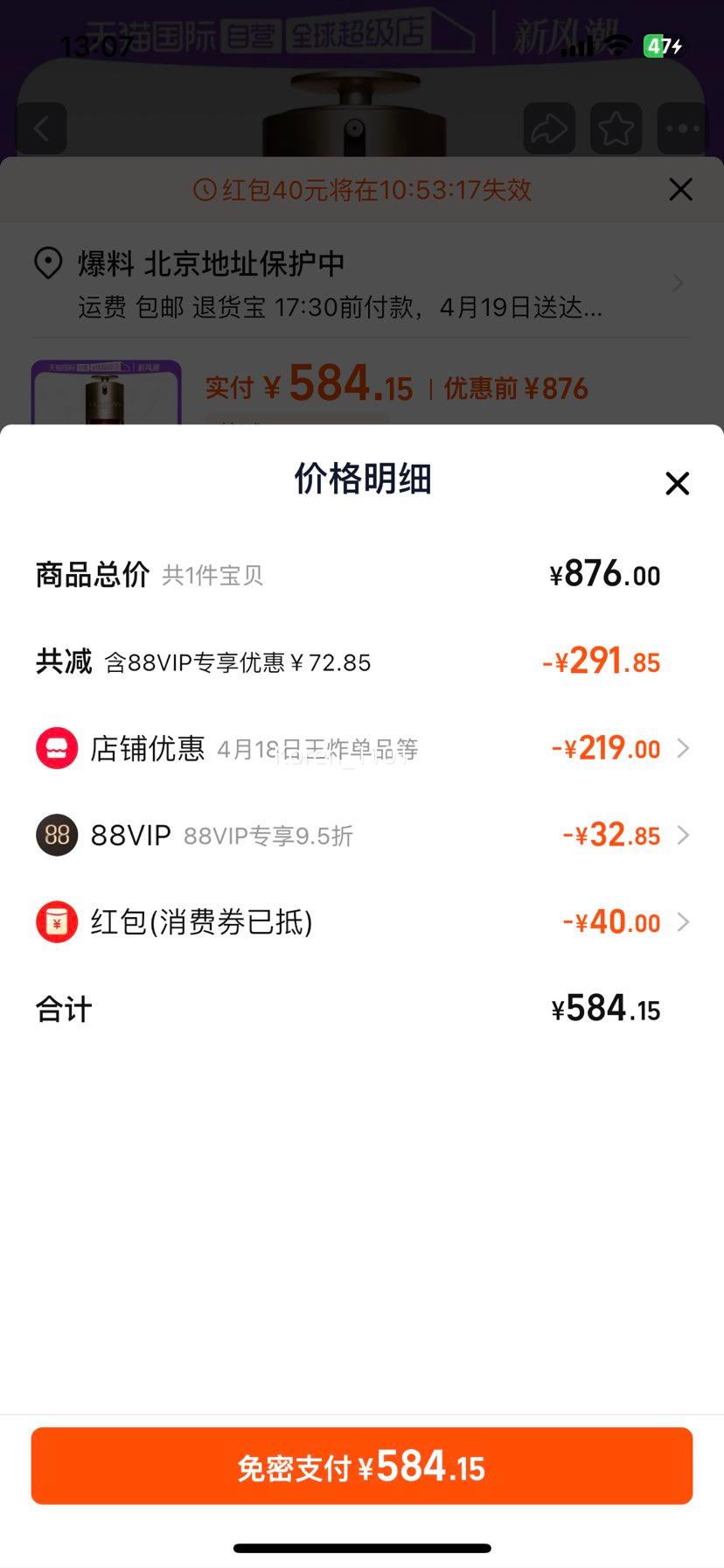Image resolution: width=724 pixels, height=1568 pixels.
Task: Tap the 4月18日王炸单品等 promotion label
Action: coord(319,750)
